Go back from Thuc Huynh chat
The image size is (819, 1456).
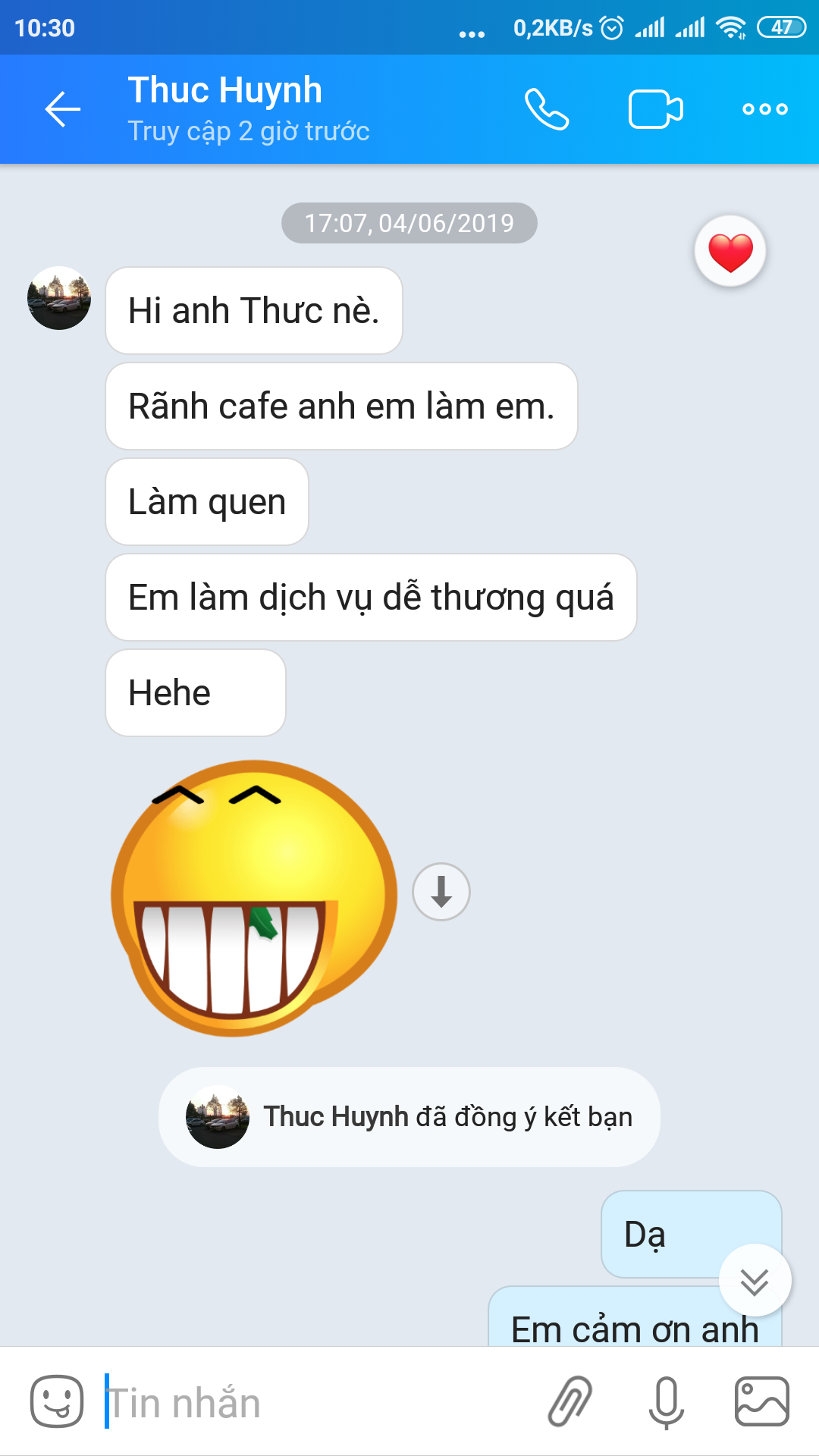pos(62,109)
